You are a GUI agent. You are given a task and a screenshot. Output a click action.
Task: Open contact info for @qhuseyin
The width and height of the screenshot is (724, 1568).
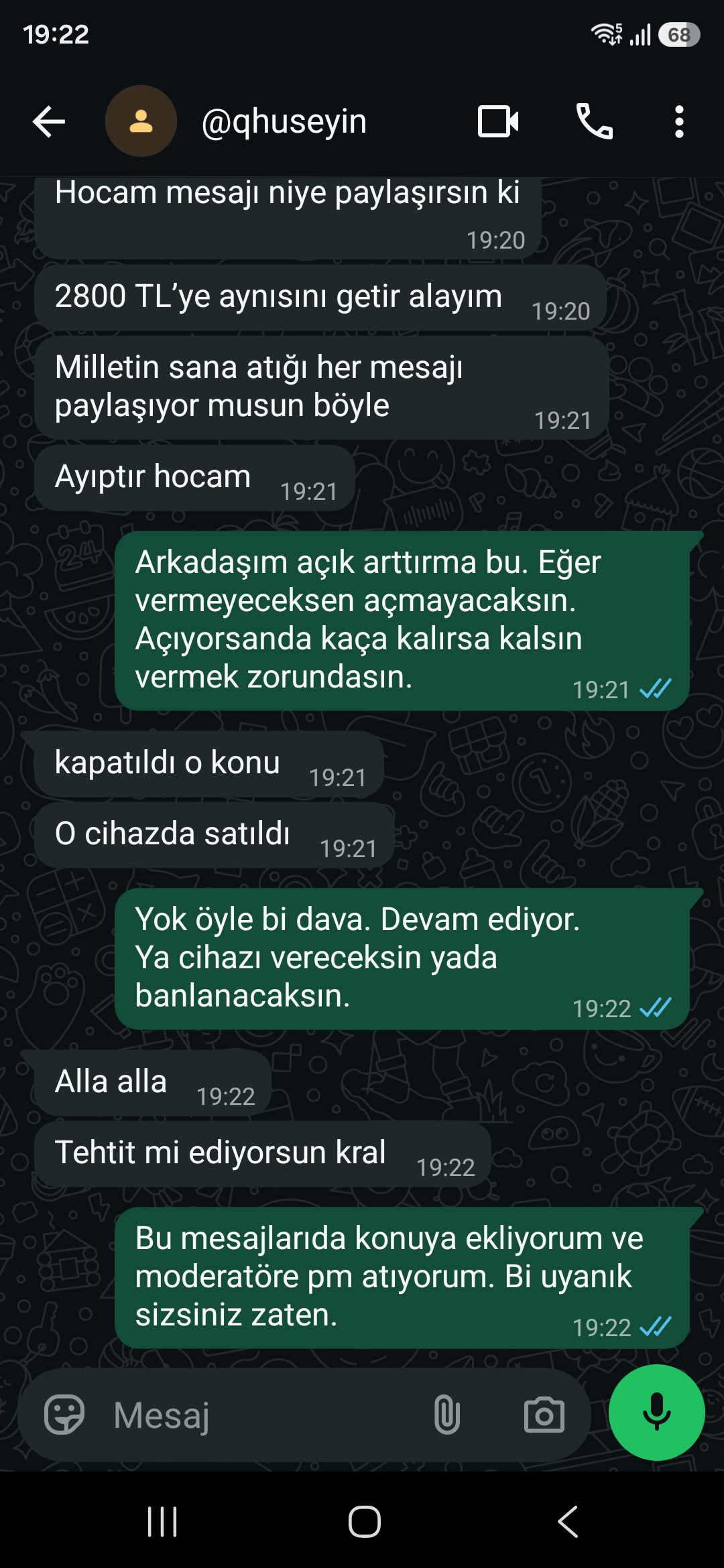point(284,122)
